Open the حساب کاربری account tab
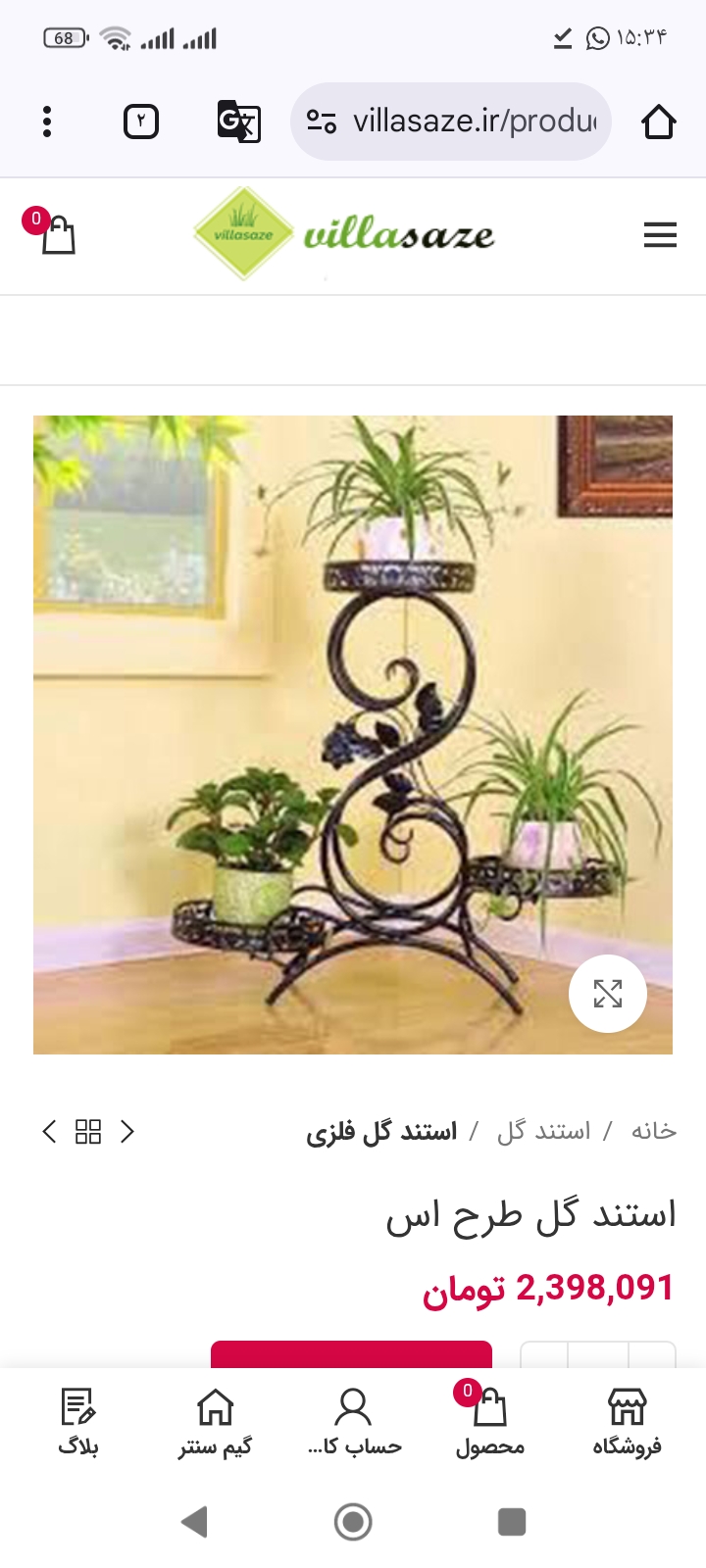 tap(353, 1421)
